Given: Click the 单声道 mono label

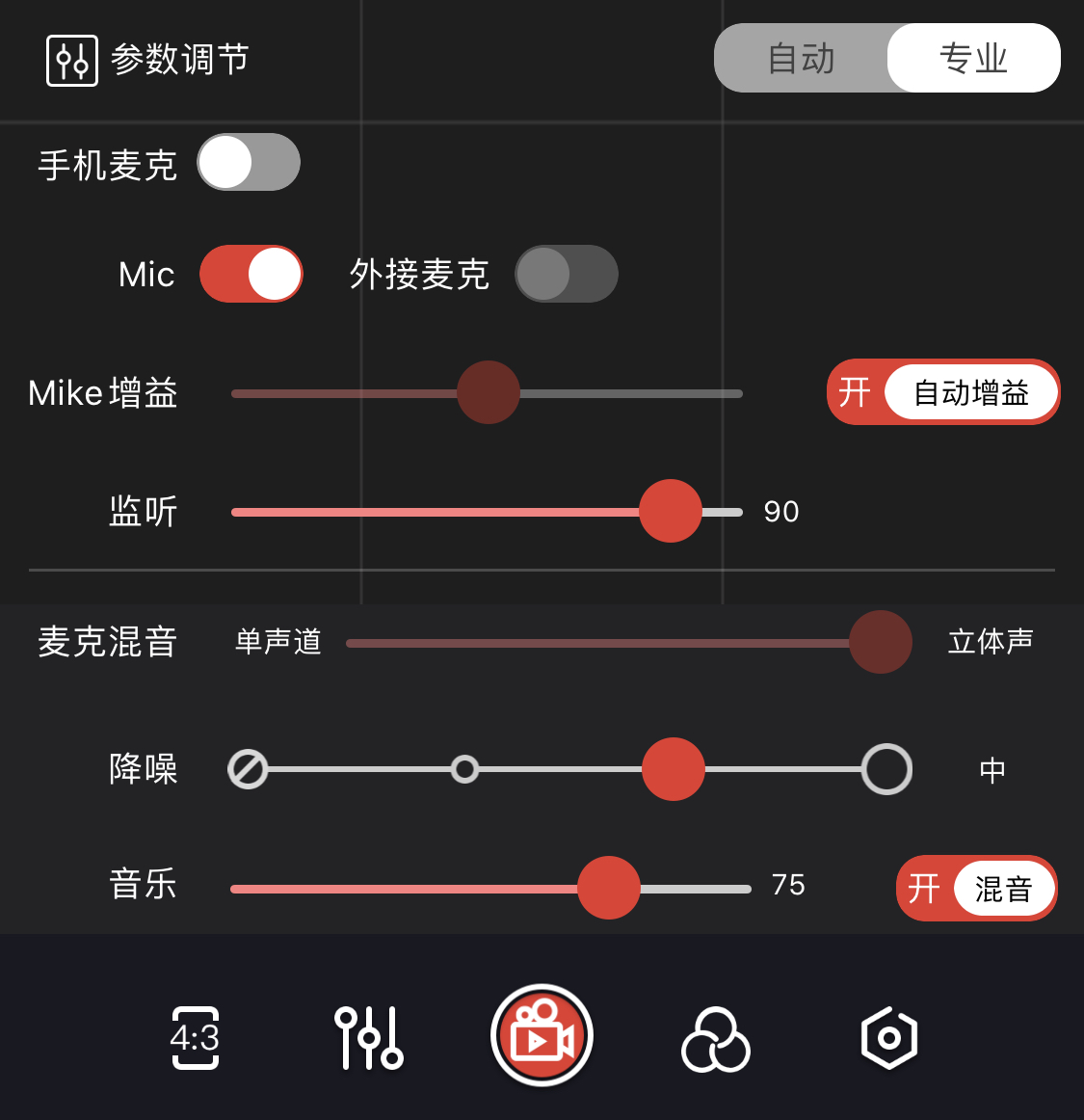Looking at the screenshot, I should 277,642.
